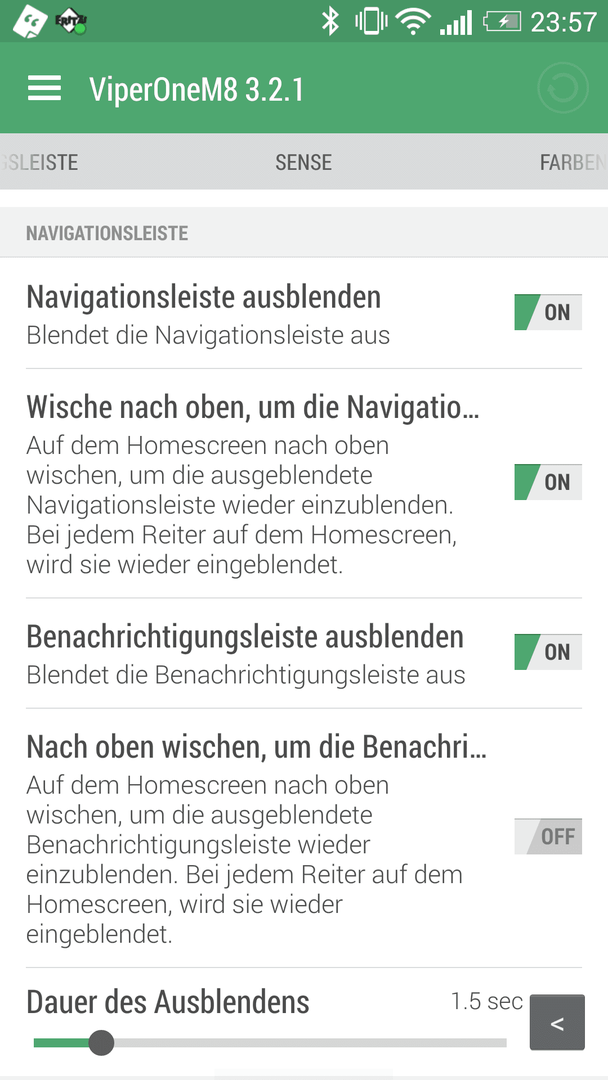
Task: Enable Nach oben wischen Benachrichtigungsleiste switch
Action: [548, 836]
